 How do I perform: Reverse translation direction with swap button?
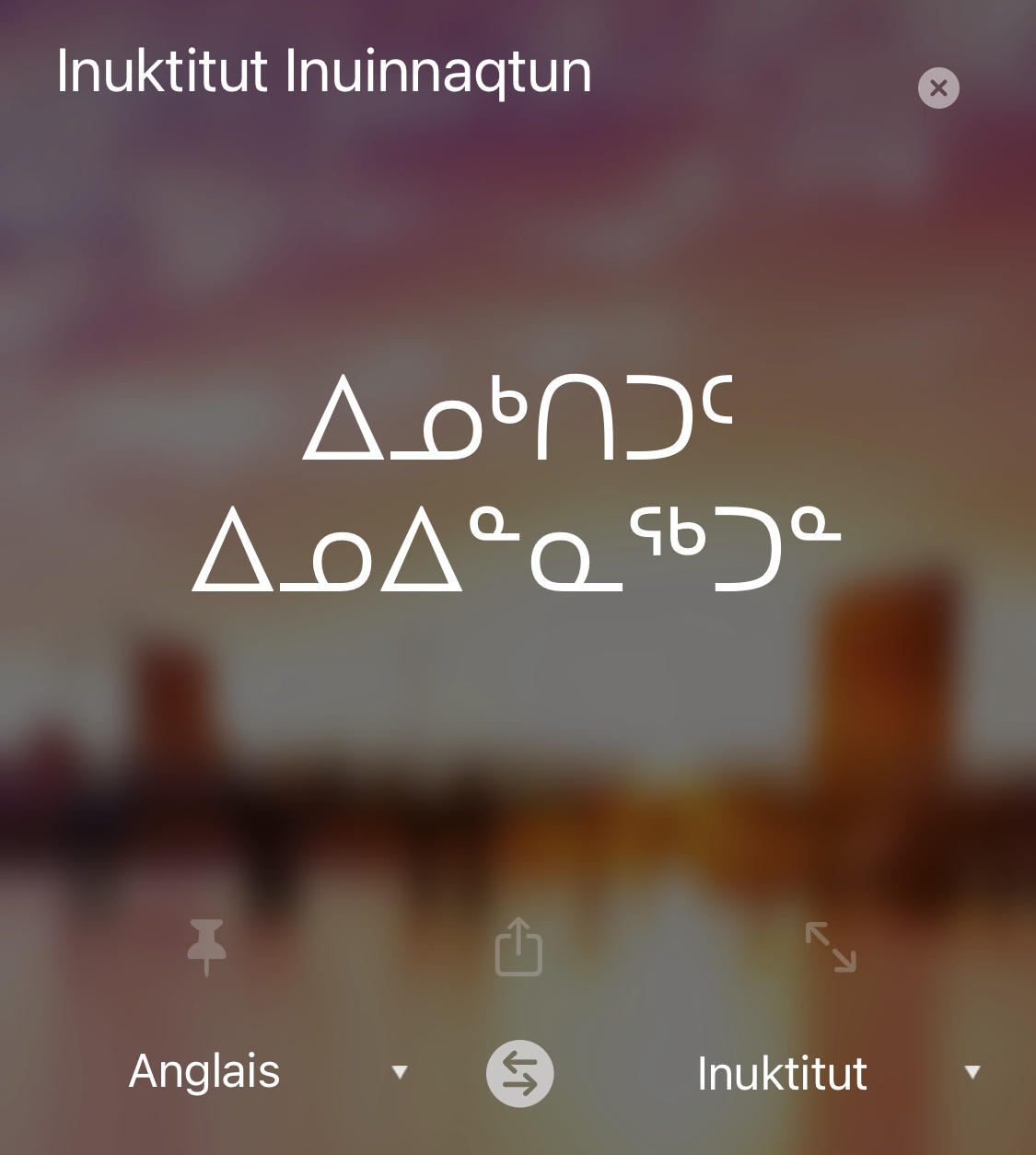[x=518, y=1073]
